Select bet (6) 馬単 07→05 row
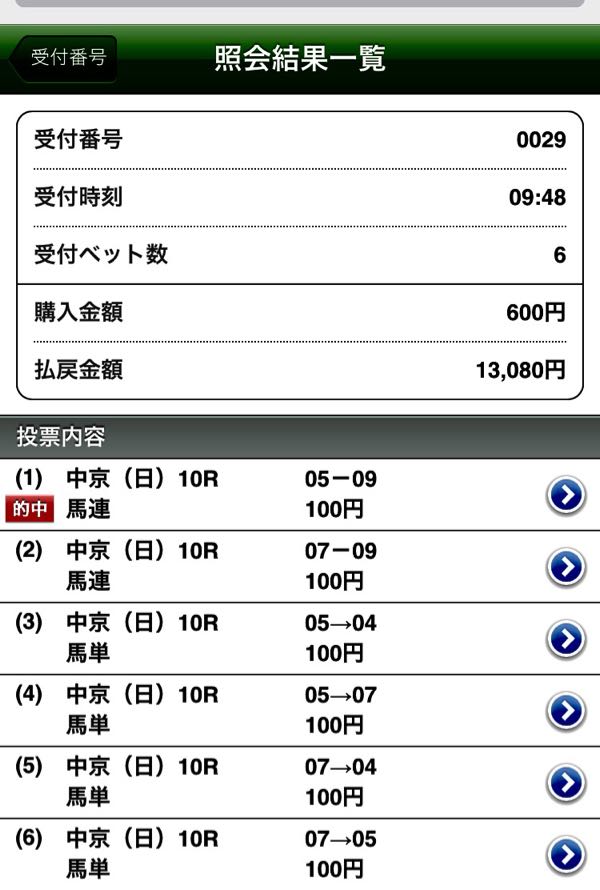Screen dimensions: 600x890 (x=300, y=854)
